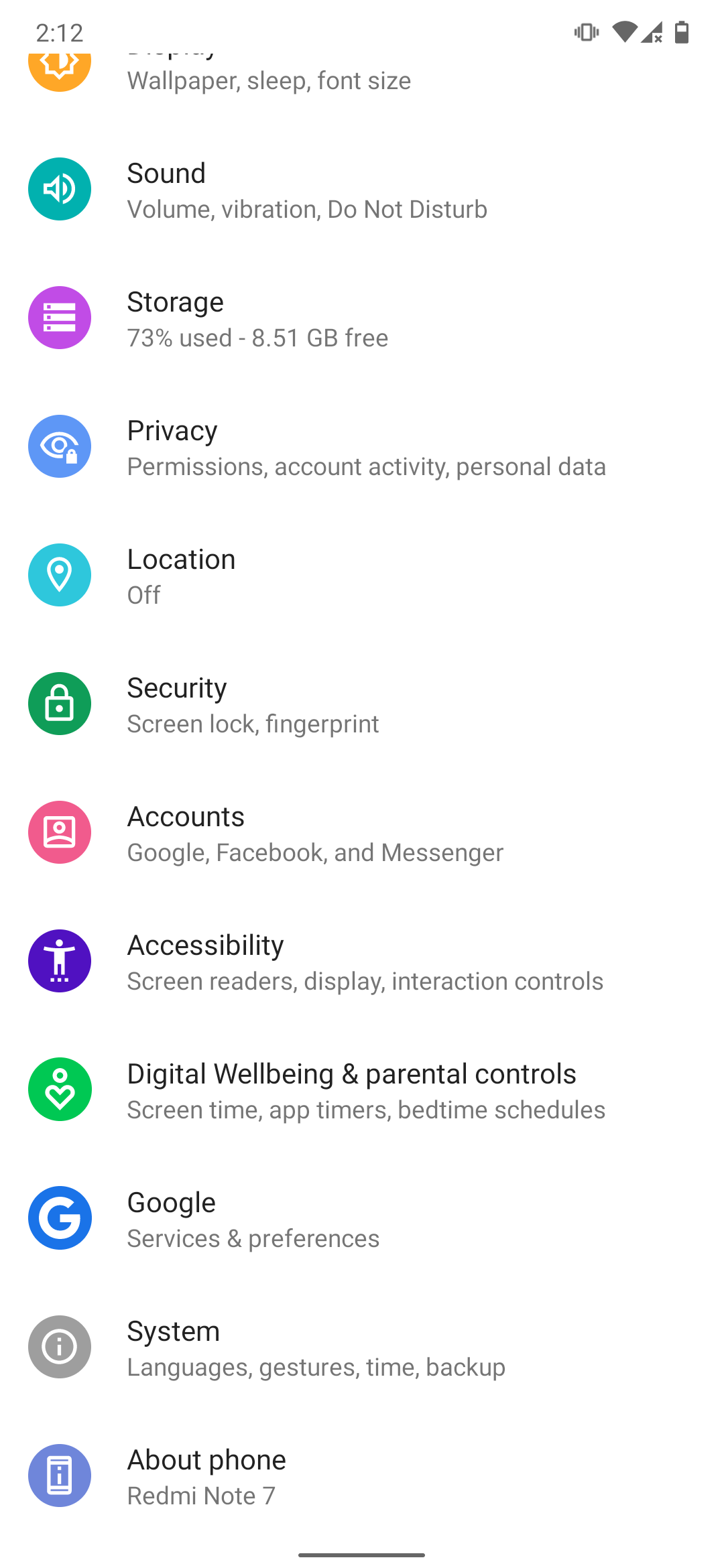Image resolution: width=724 pixels, height=1568 pixels.
Task: Open Location settings
Action: coord(181,576)
